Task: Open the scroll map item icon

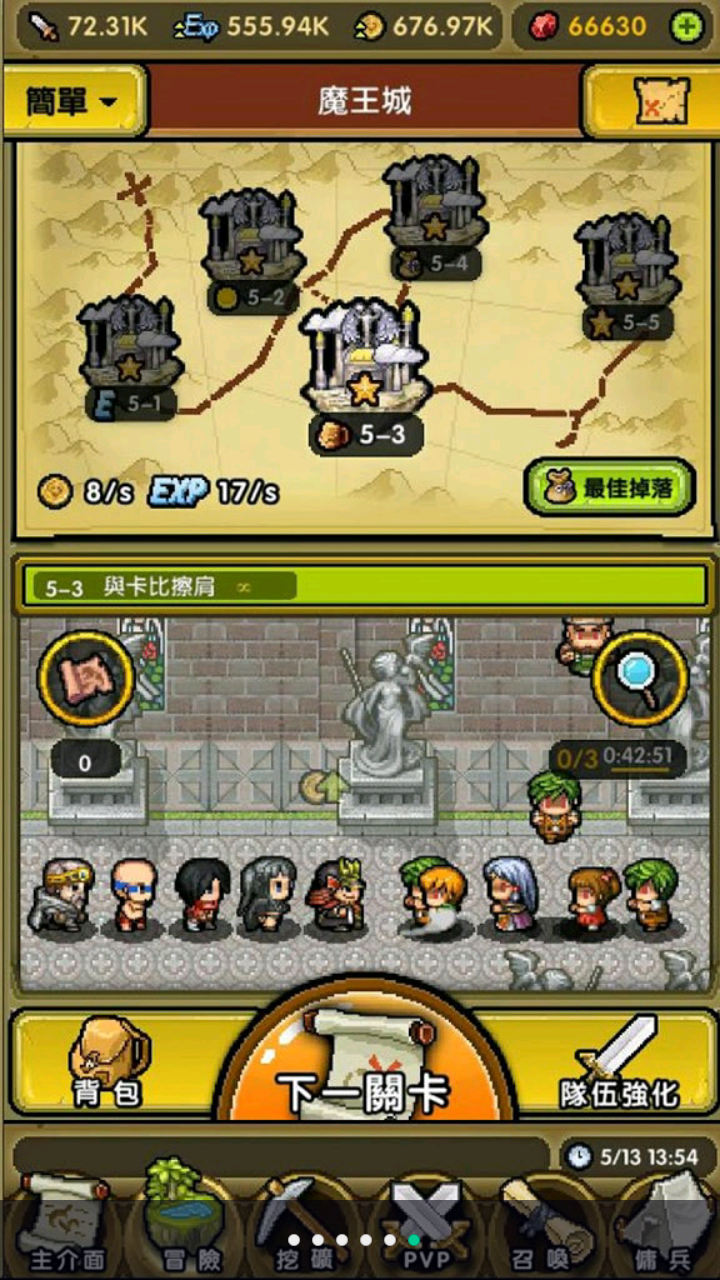Action: [86, 677]
